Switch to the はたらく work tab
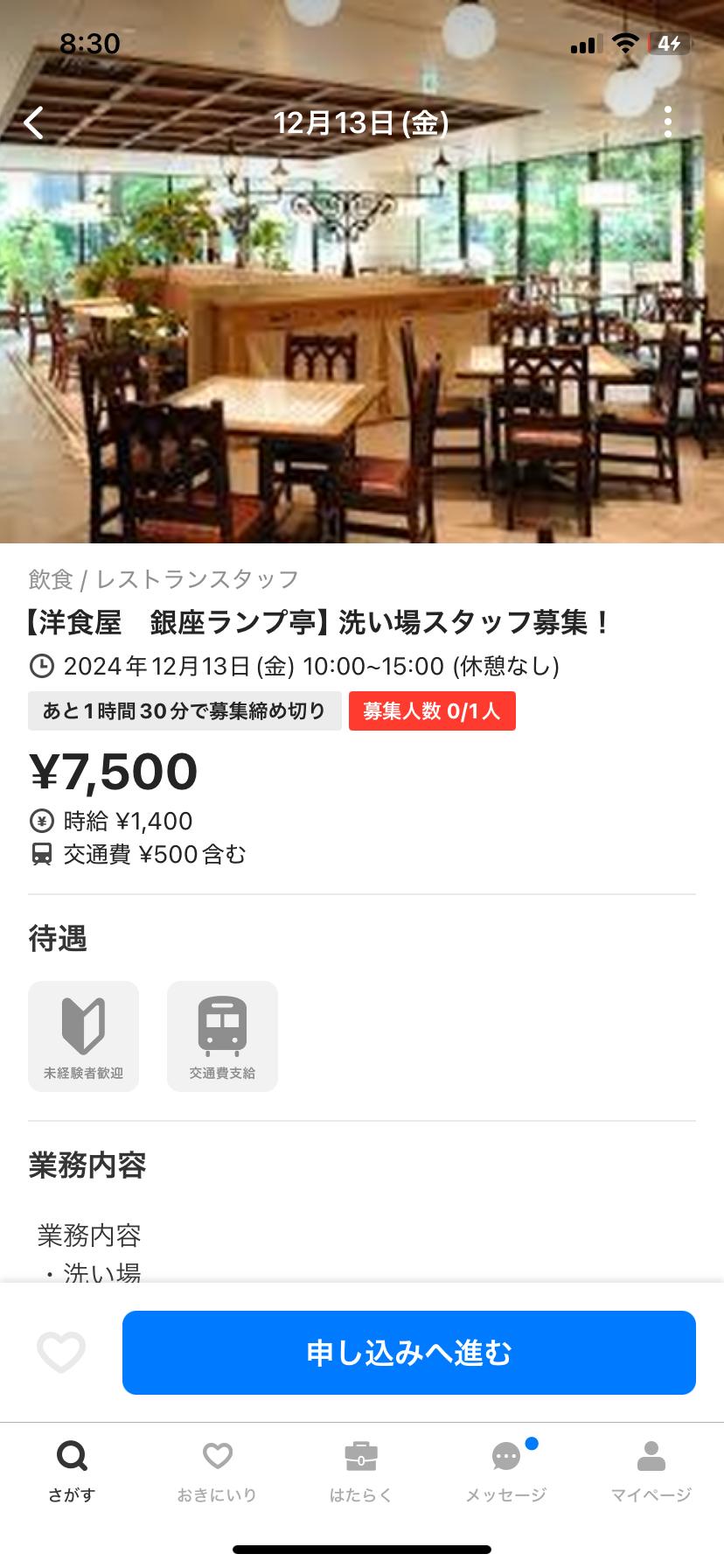The height and width of the screenshot is (1568, 724). tap(361, 1472)
